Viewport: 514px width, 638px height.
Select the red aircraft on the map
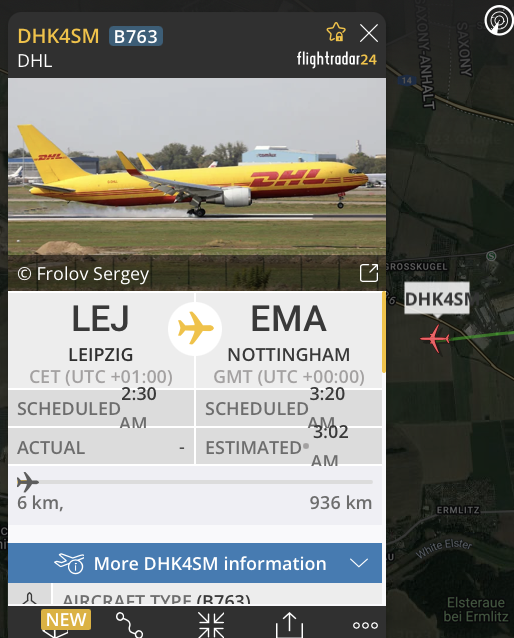pos(435,339)
